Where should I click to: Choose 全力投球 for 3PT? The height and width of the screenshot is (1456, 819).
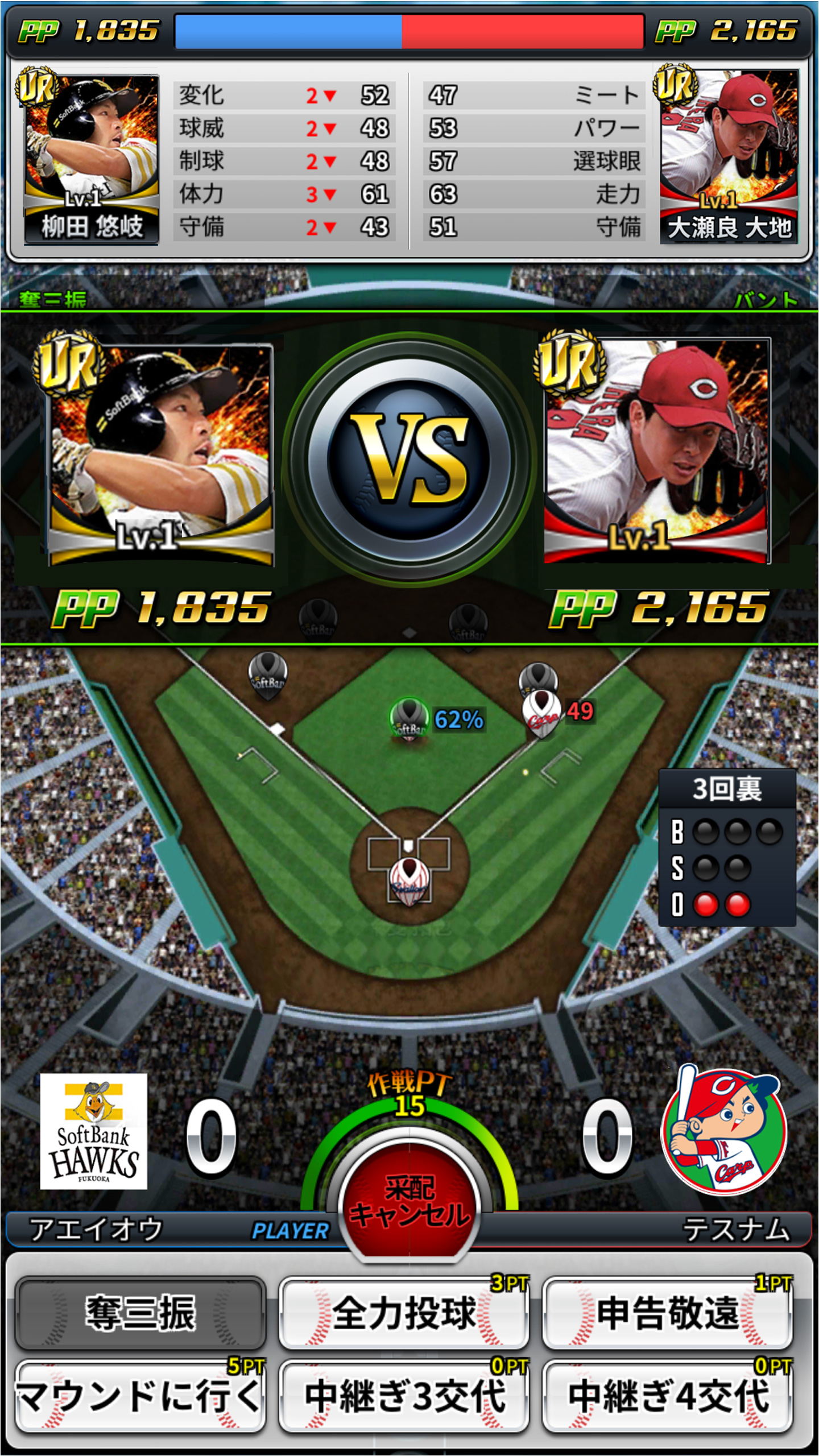click(404, 1314)
